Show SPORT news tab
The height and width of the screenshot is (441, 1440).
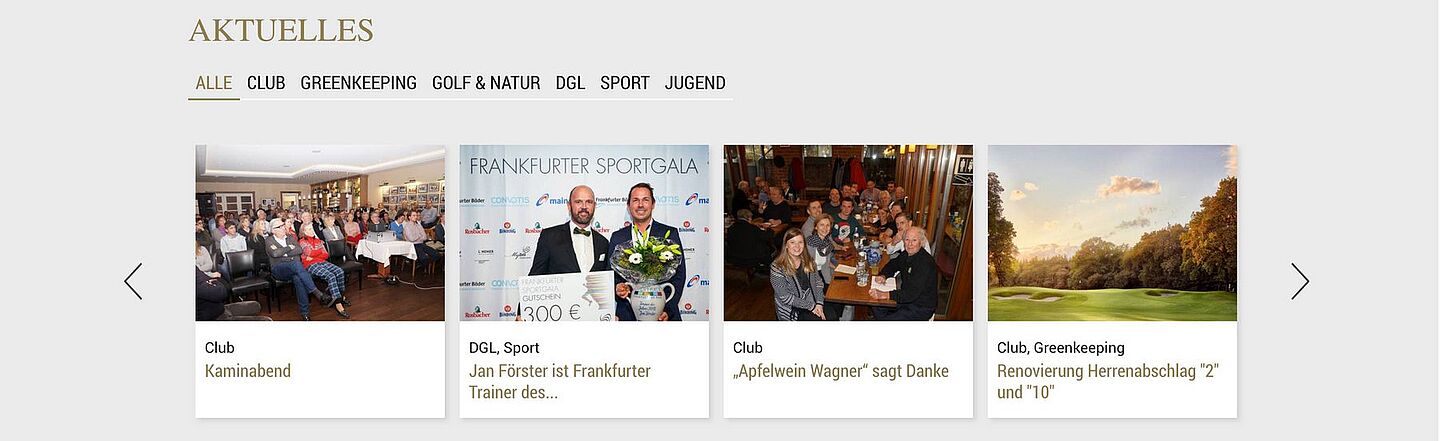click(625, 83)
